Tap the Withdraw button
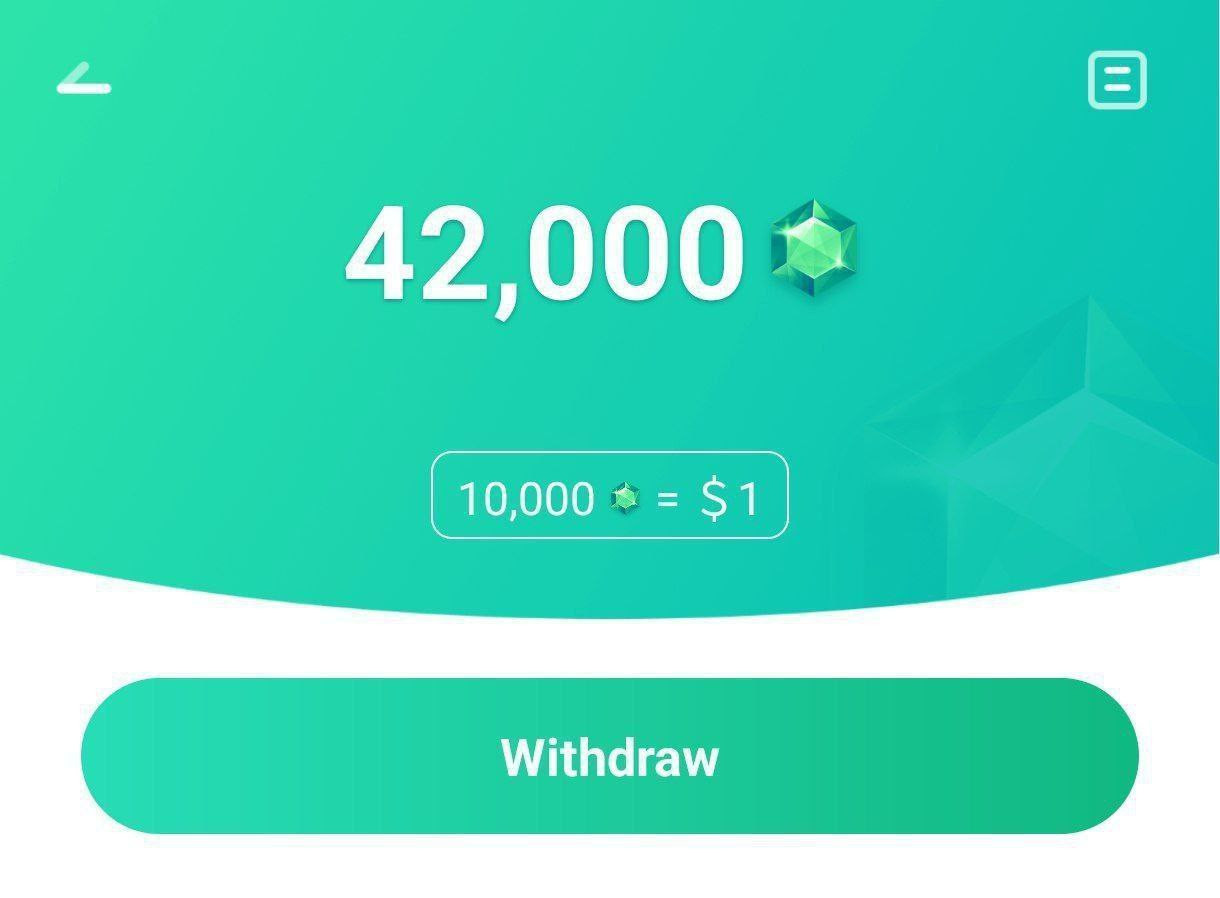This screenshot has height=898, width=1220. click(x=609, y=756)
